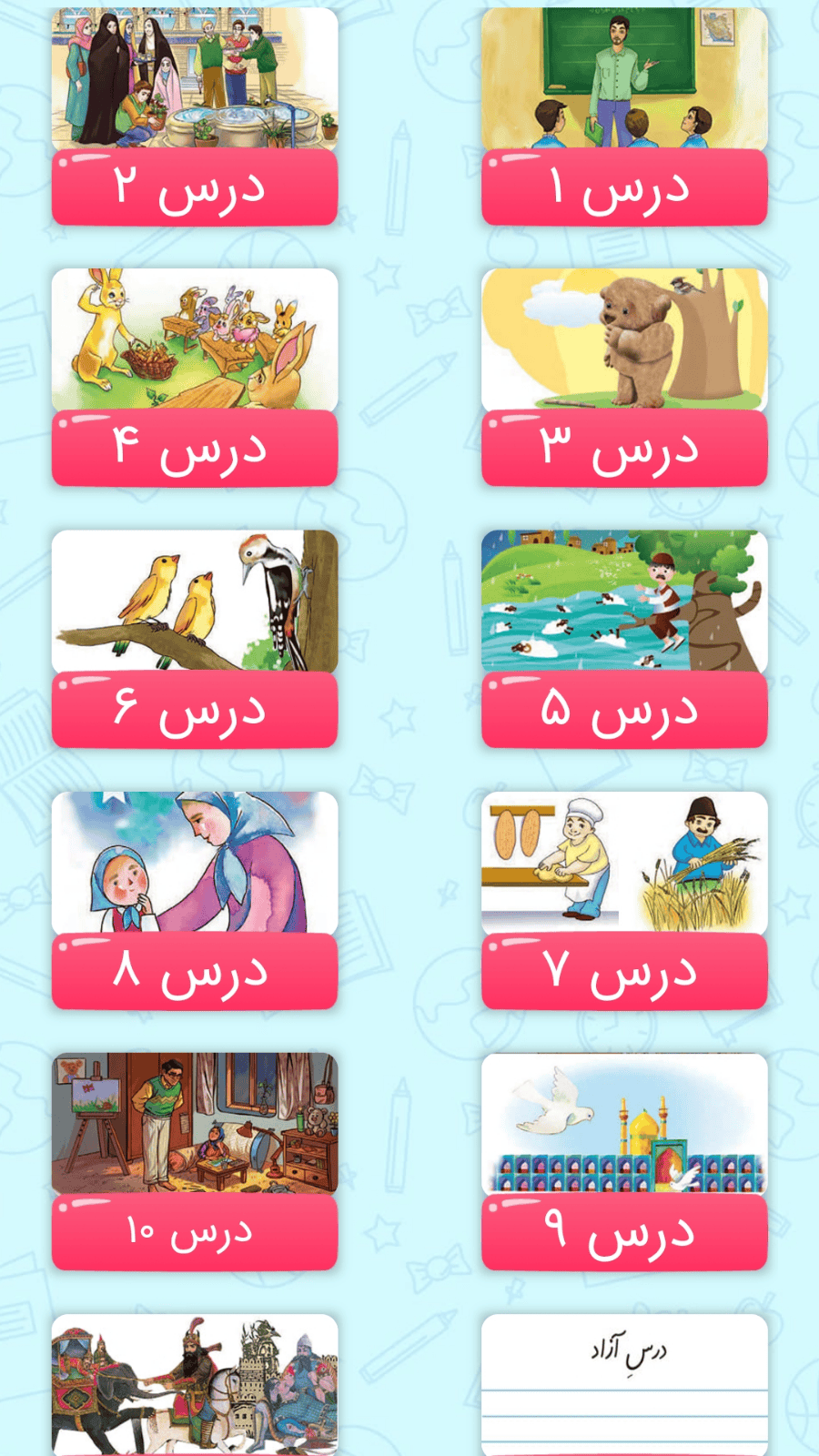This screenshot has width=819, height=1456.
Task: Select lesson 8 (درس ۸) card
Action: 195,900
